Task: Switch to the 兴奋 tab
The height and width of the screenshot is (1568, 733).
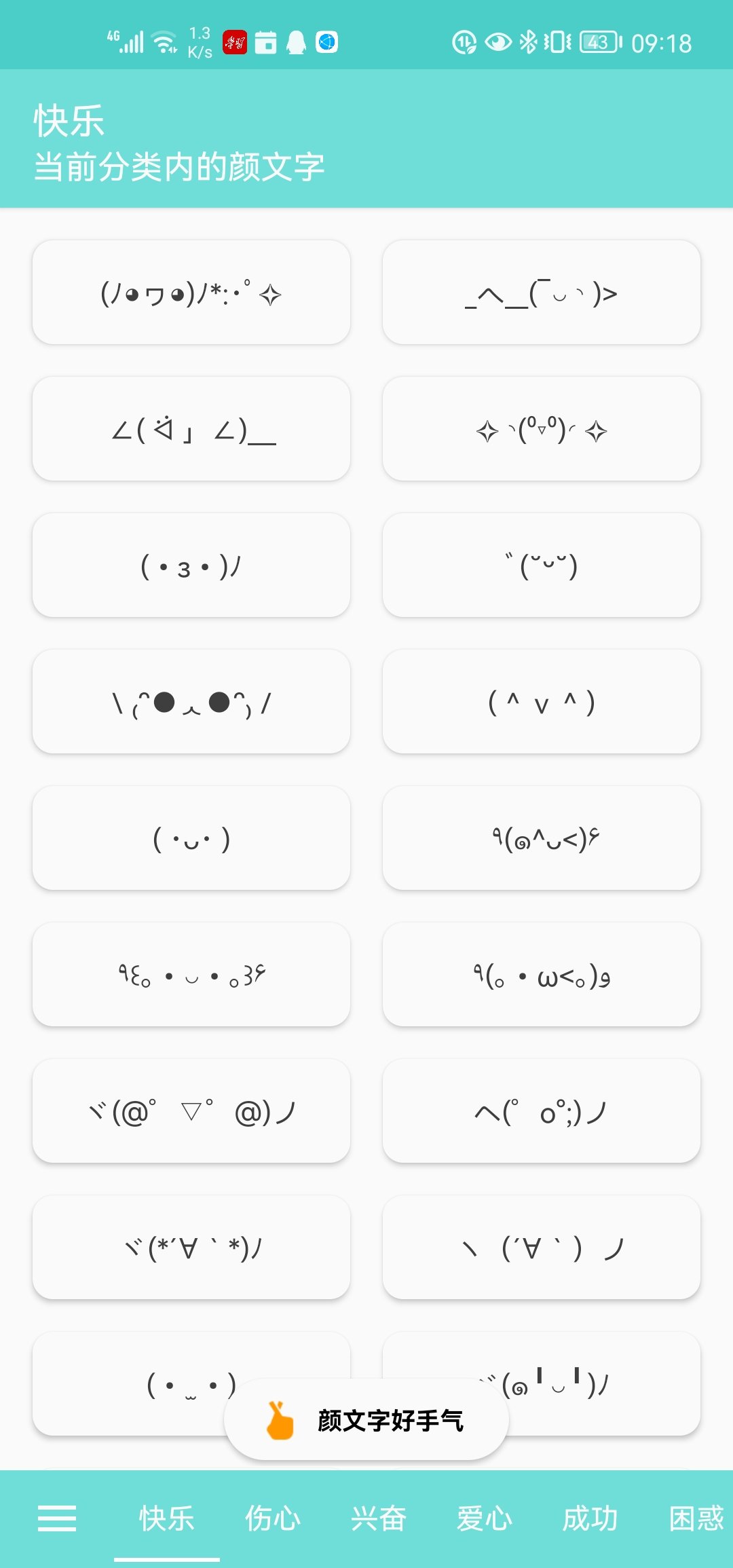Action: (378, 1518)
